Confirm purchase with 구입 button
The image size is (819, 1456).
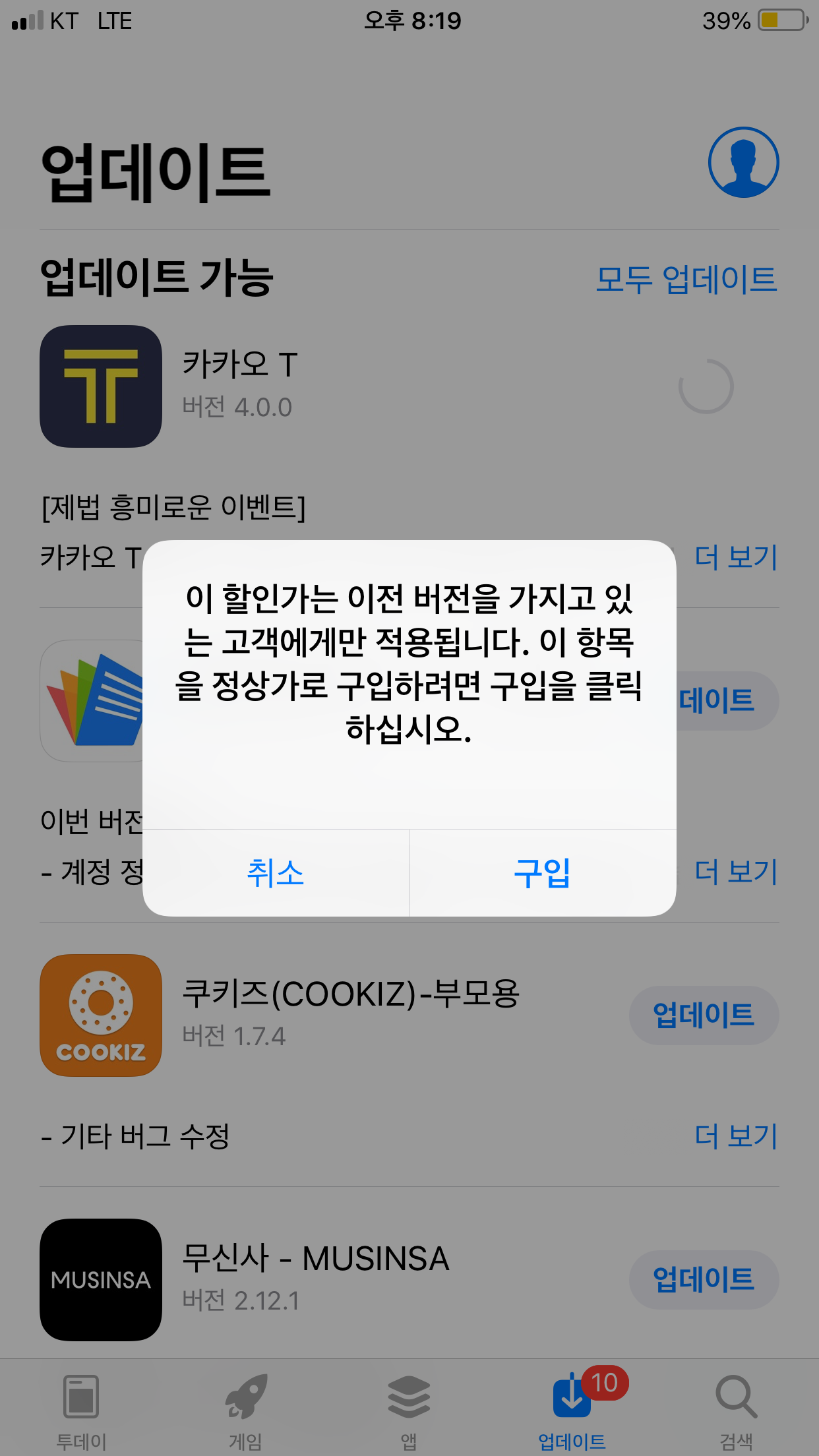[x=543, y=872]
